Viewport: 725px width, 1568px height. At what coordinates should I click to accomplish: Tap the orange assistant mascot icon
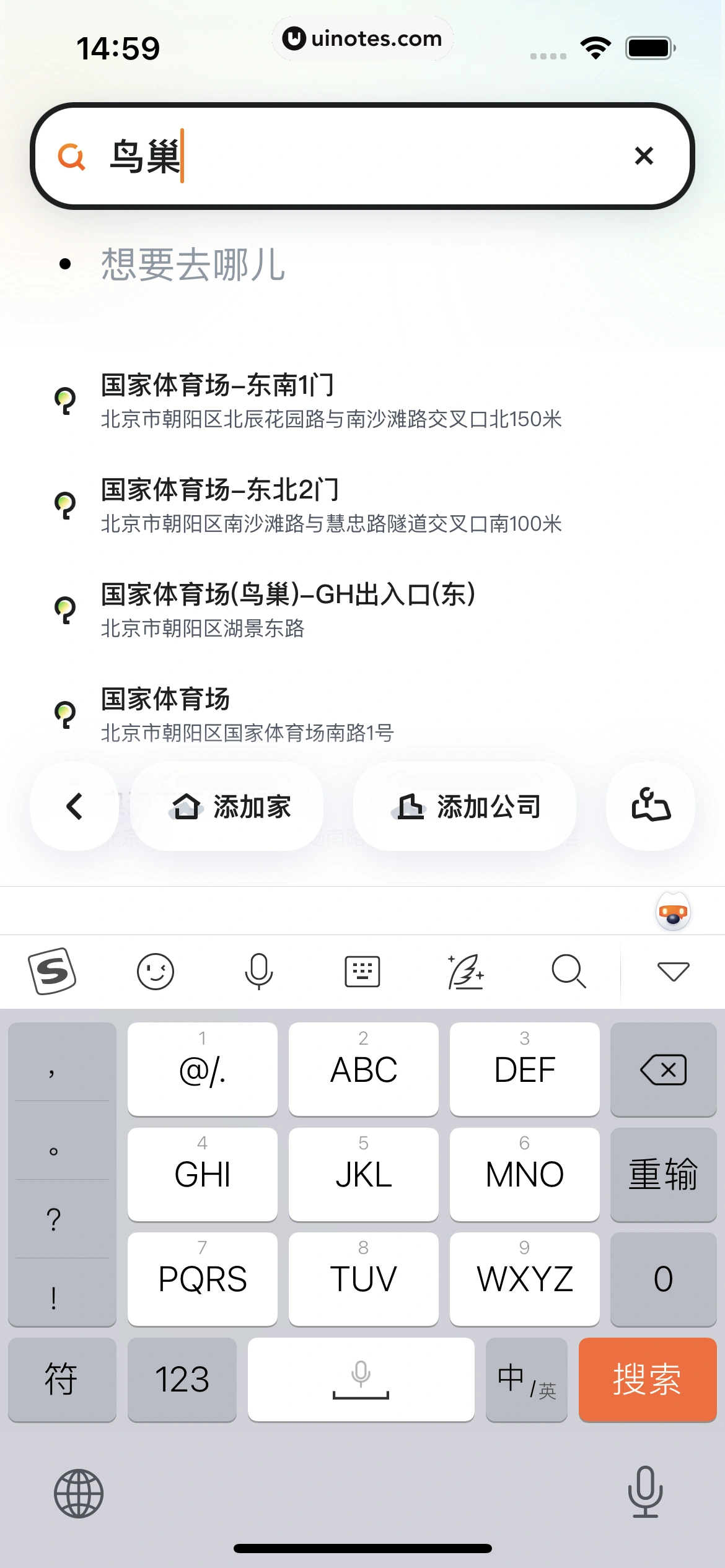[673, 910]
